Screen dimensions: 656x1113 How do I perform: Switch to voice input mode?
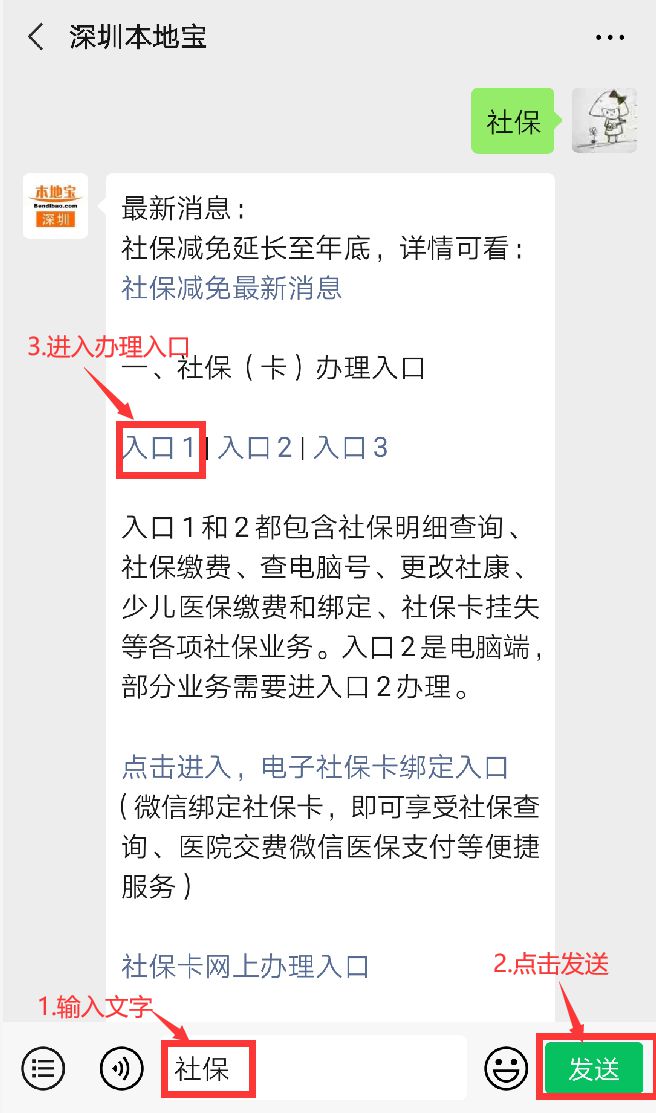[x=122, y=1069]
